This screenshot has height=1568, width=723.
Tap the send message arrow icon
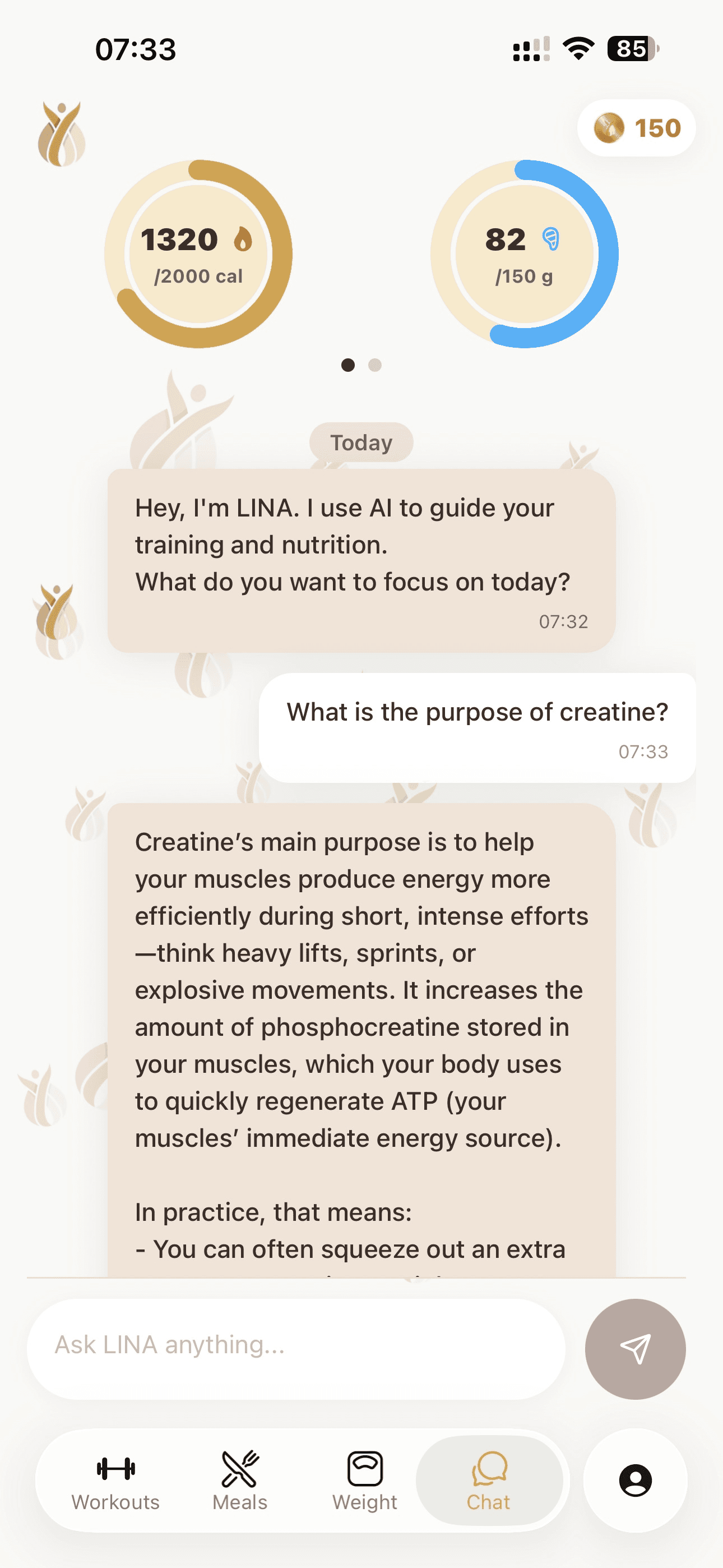point(636,1349)
